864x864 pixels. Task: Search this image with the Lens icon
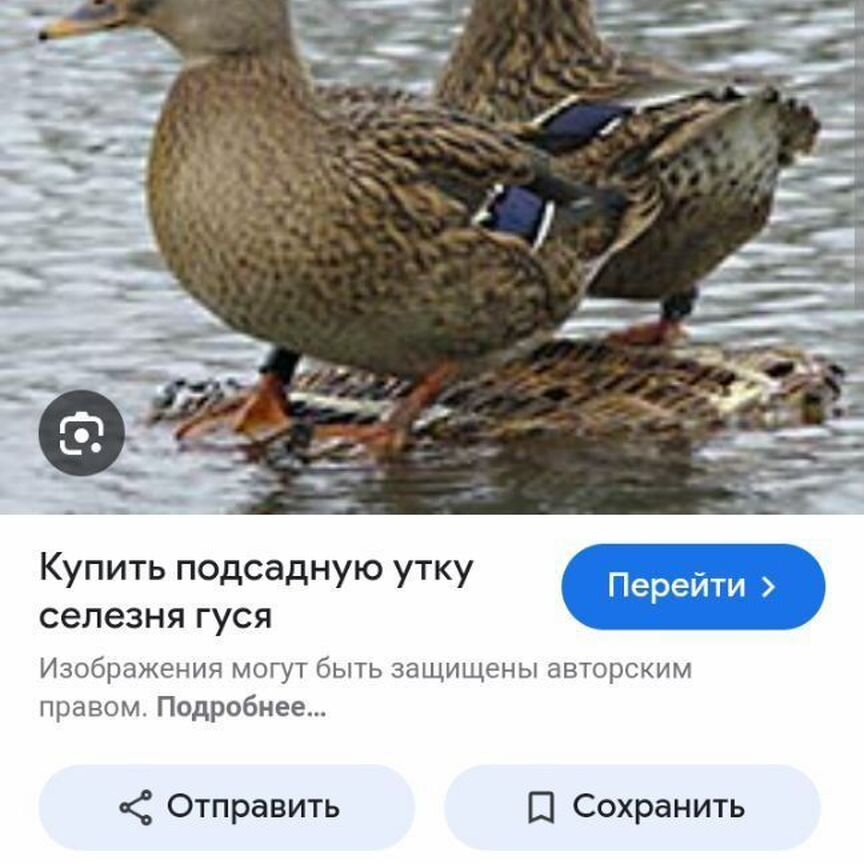(x=81, y=433)
